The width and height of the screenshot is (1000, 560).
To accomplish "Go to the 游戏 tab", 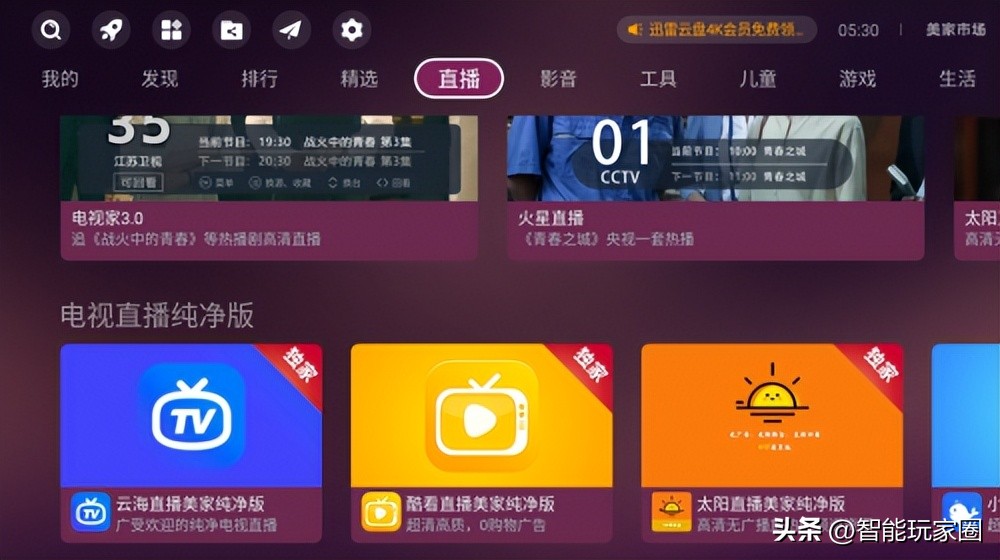I will coord(857,79).
